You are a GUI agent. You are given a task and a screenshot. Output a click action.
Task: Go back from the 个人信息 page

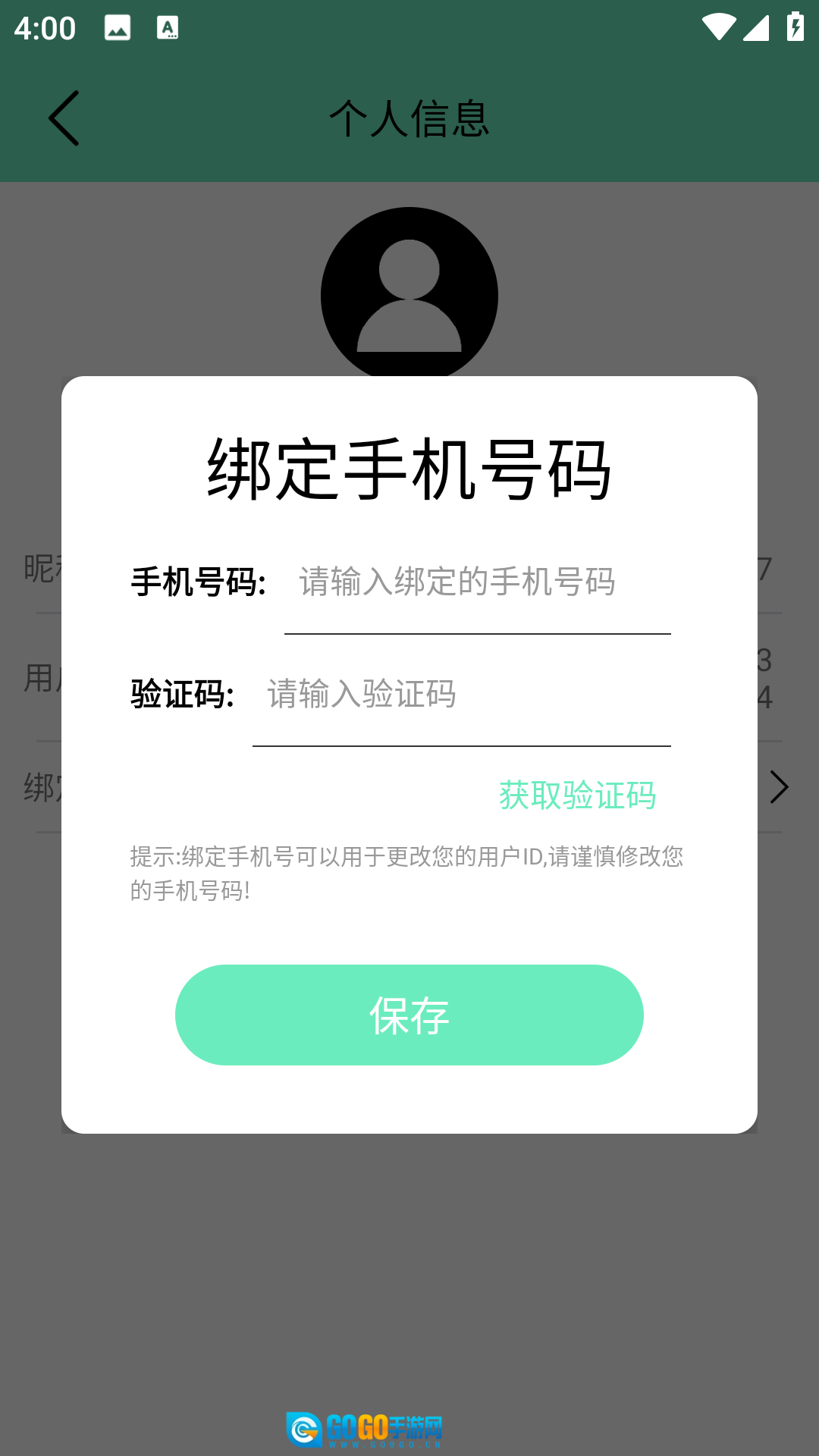64,118
